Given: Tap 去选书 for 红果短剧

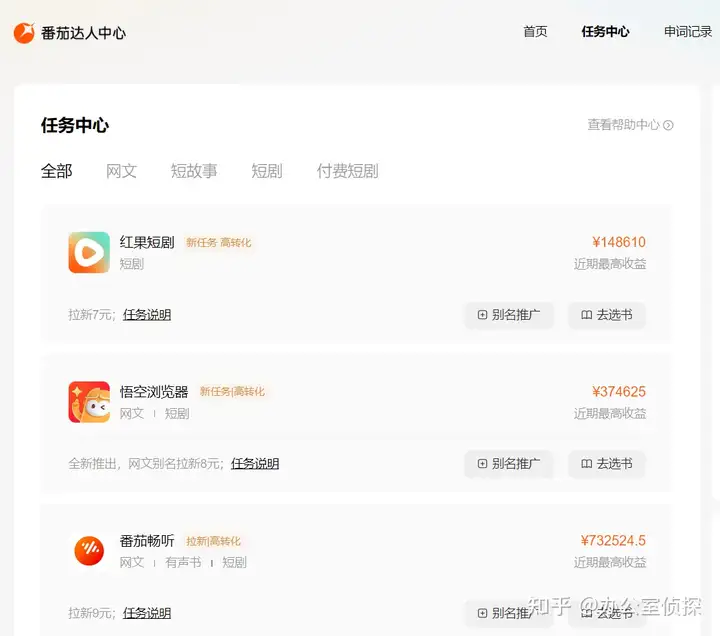Looking at the screenshot, I should pyautogui.click(x=606, y=315).
